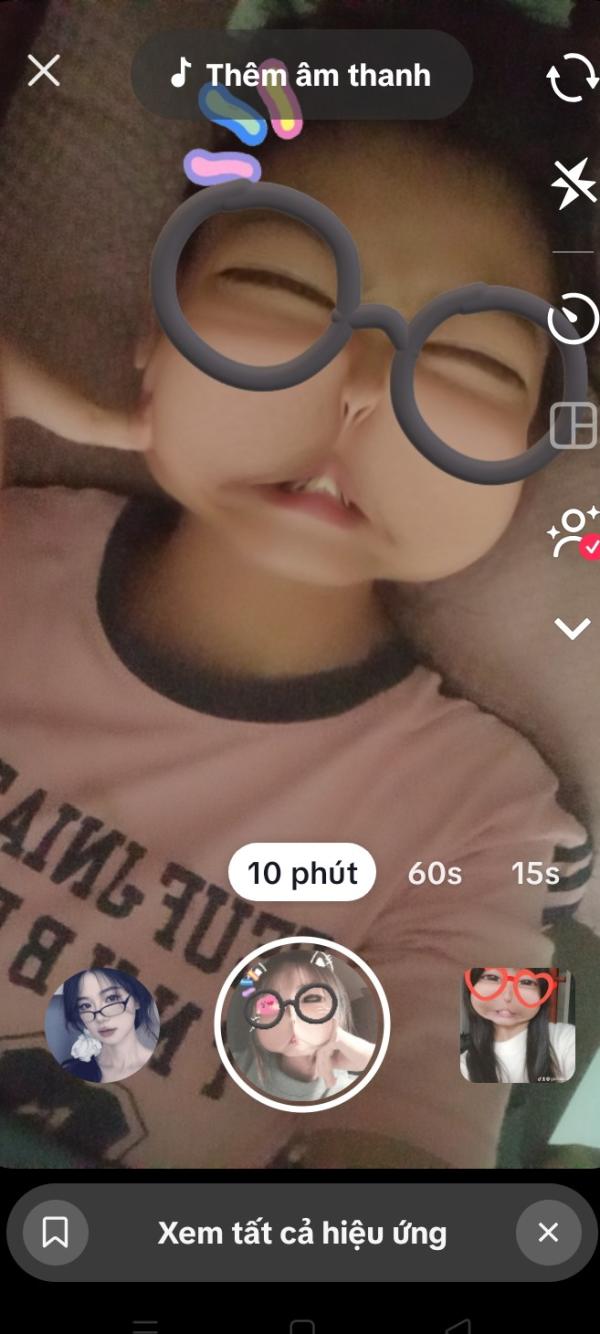Open the layout grid option
The height and width of the screenshot is (1334, 600).
(573, 425)
